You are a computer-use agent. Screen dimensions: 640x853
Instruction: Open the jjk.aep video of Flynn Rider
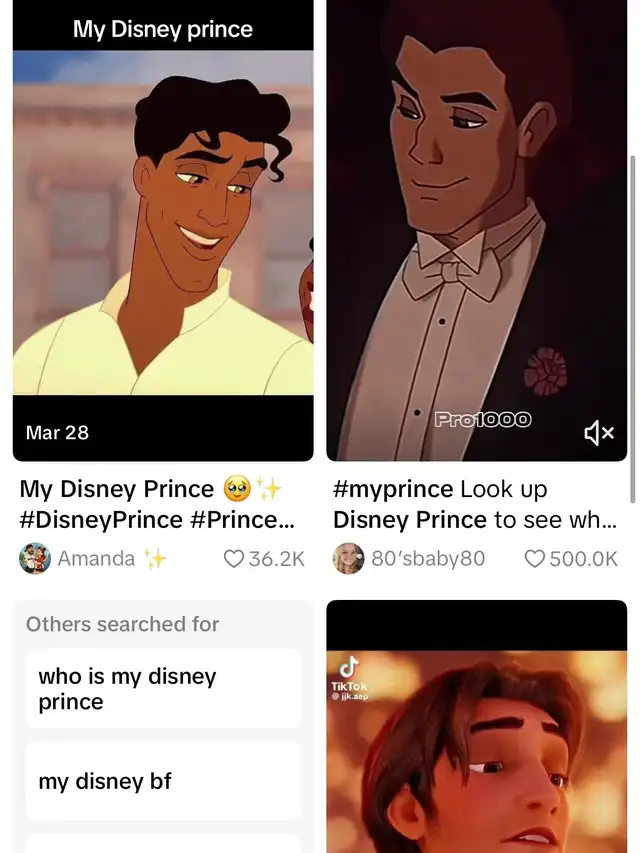476,740
